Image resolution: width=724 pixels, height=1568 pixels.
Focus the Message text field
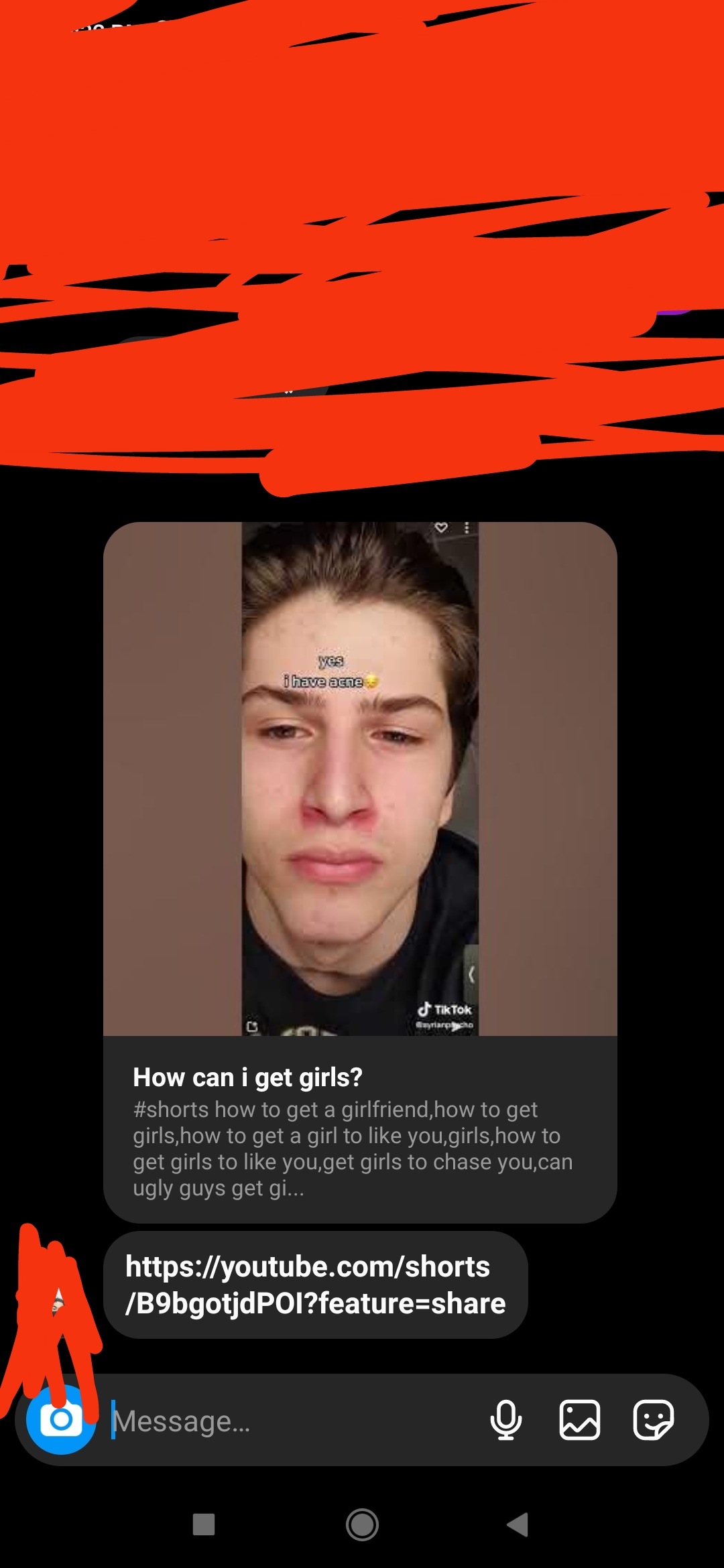295,1421
